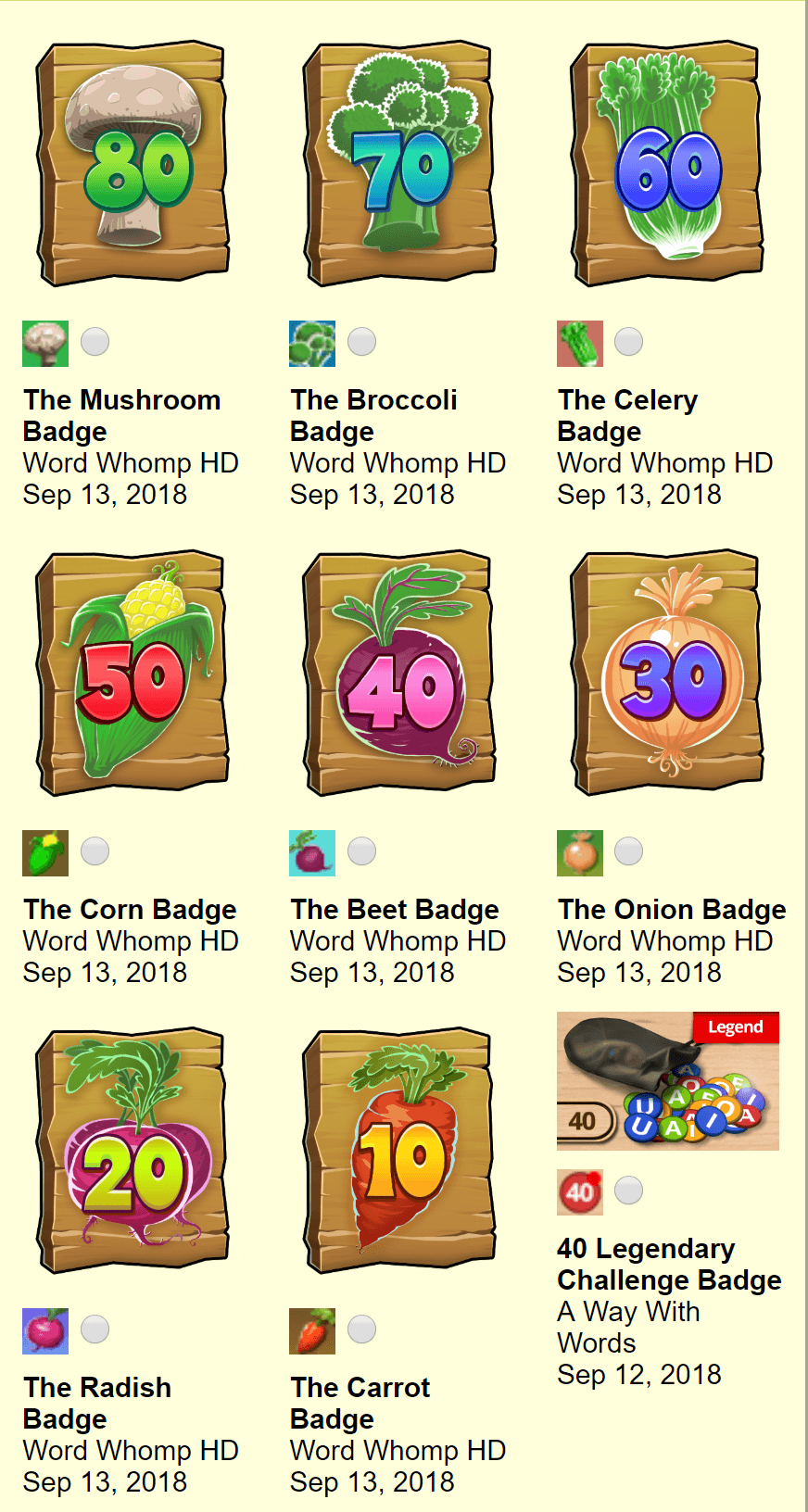Select the Celery Badge radio button
Viewport: 808px width, 1512px height.
coord(628,342)
